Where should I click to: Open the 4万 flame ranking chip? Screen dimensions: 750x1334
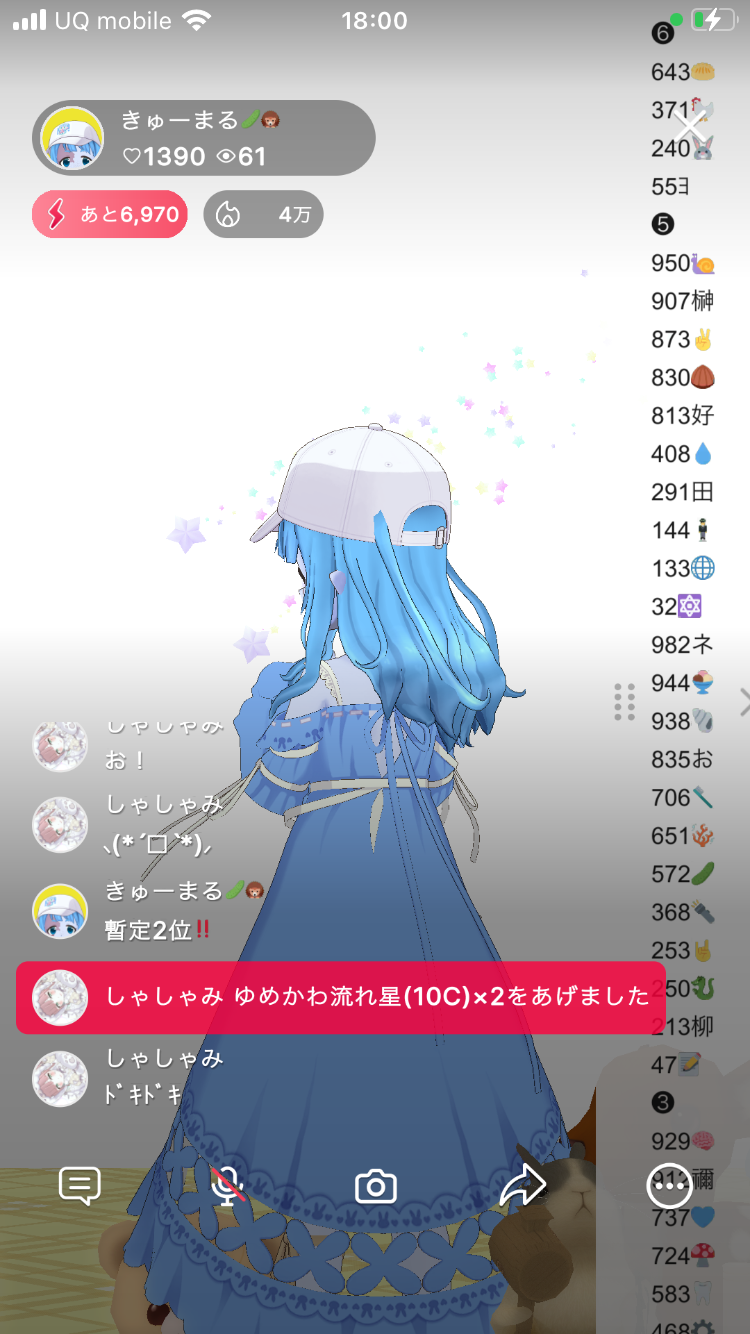(263, 214)
